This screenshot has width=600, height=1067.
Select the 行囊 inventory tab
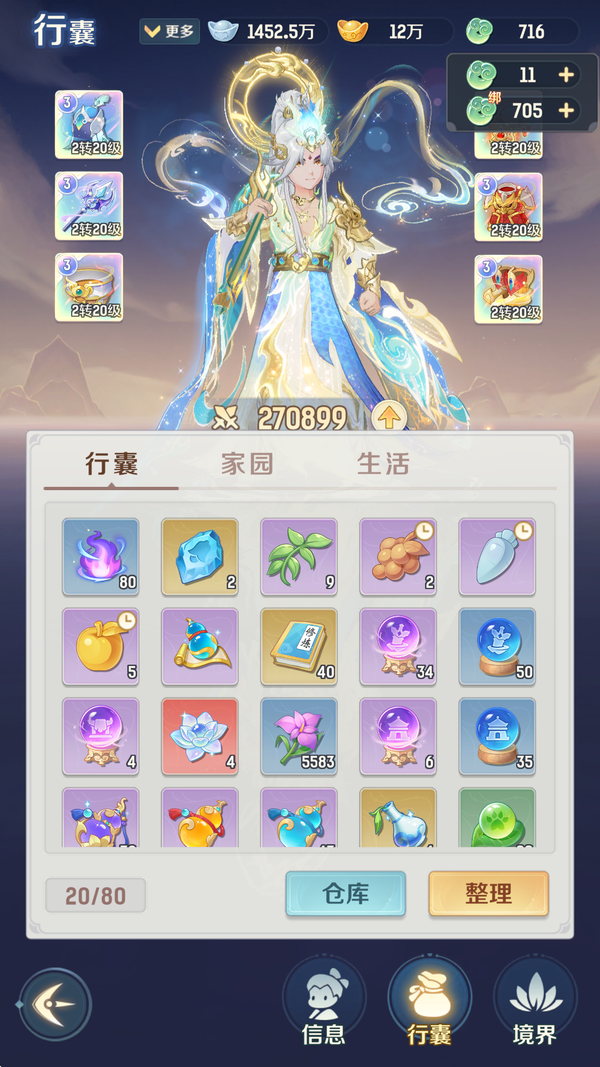(x=111, y=464)
